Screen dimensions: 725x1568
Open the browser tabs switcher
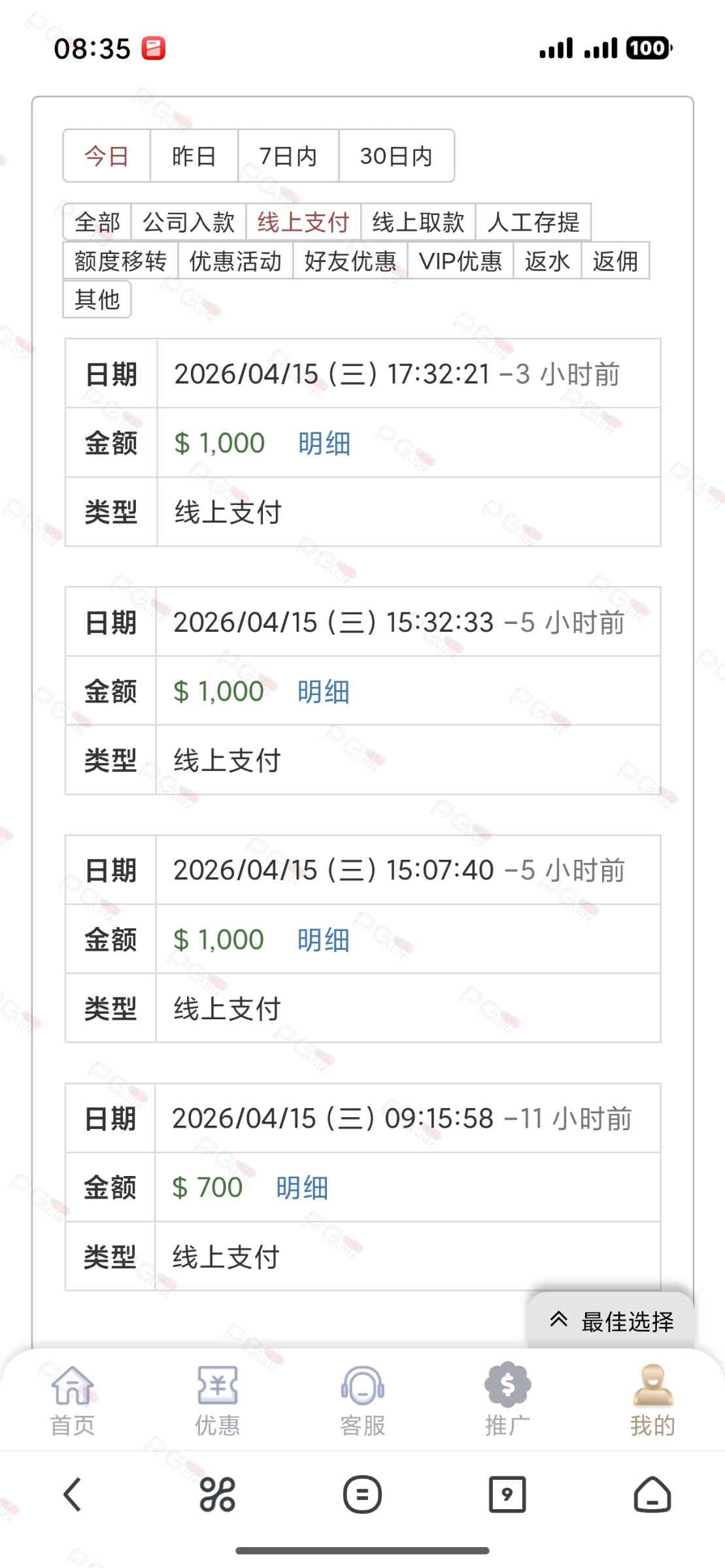507,1495
